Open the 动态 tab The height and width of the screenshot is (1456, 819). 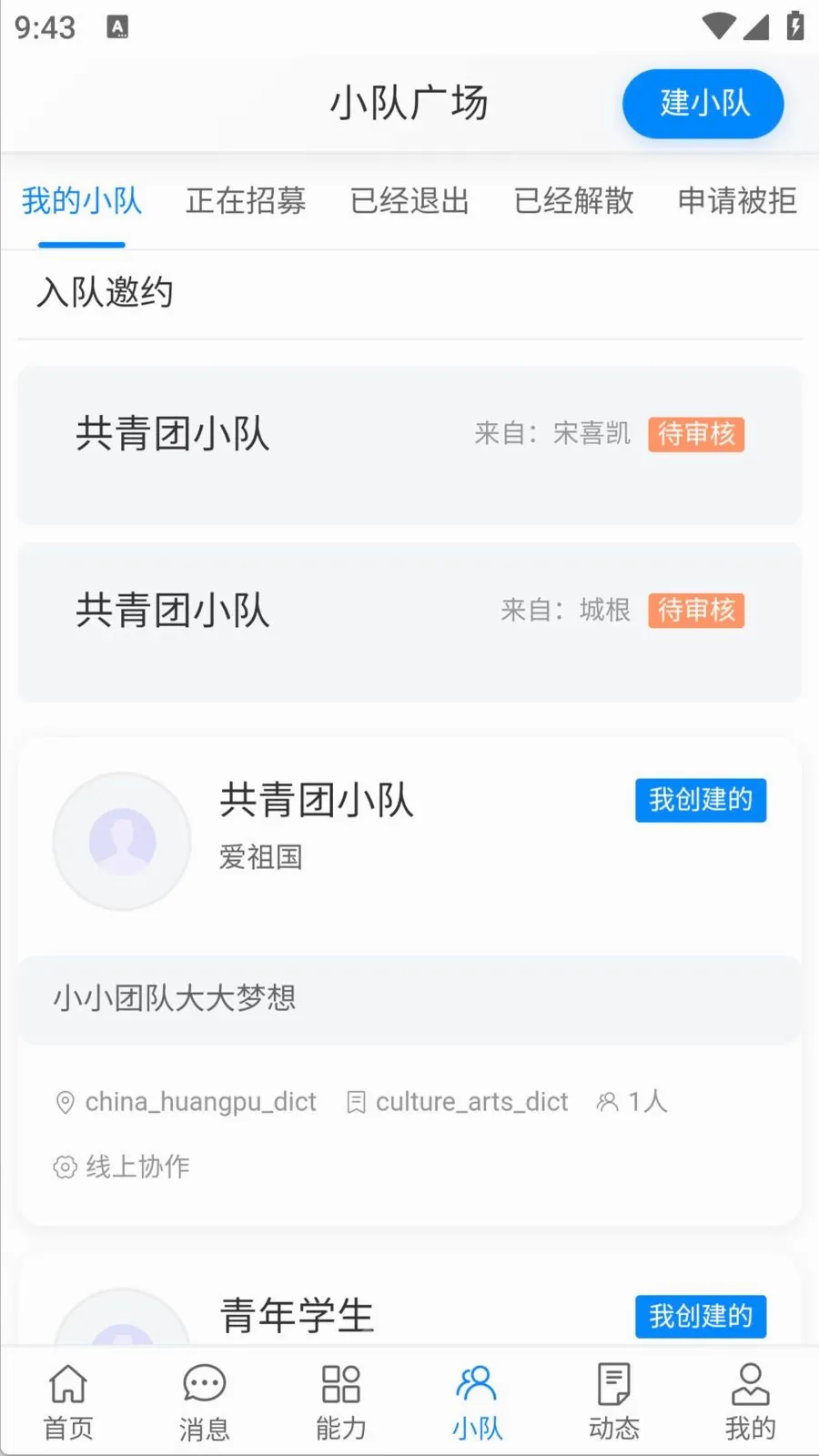click(614, 1402)
